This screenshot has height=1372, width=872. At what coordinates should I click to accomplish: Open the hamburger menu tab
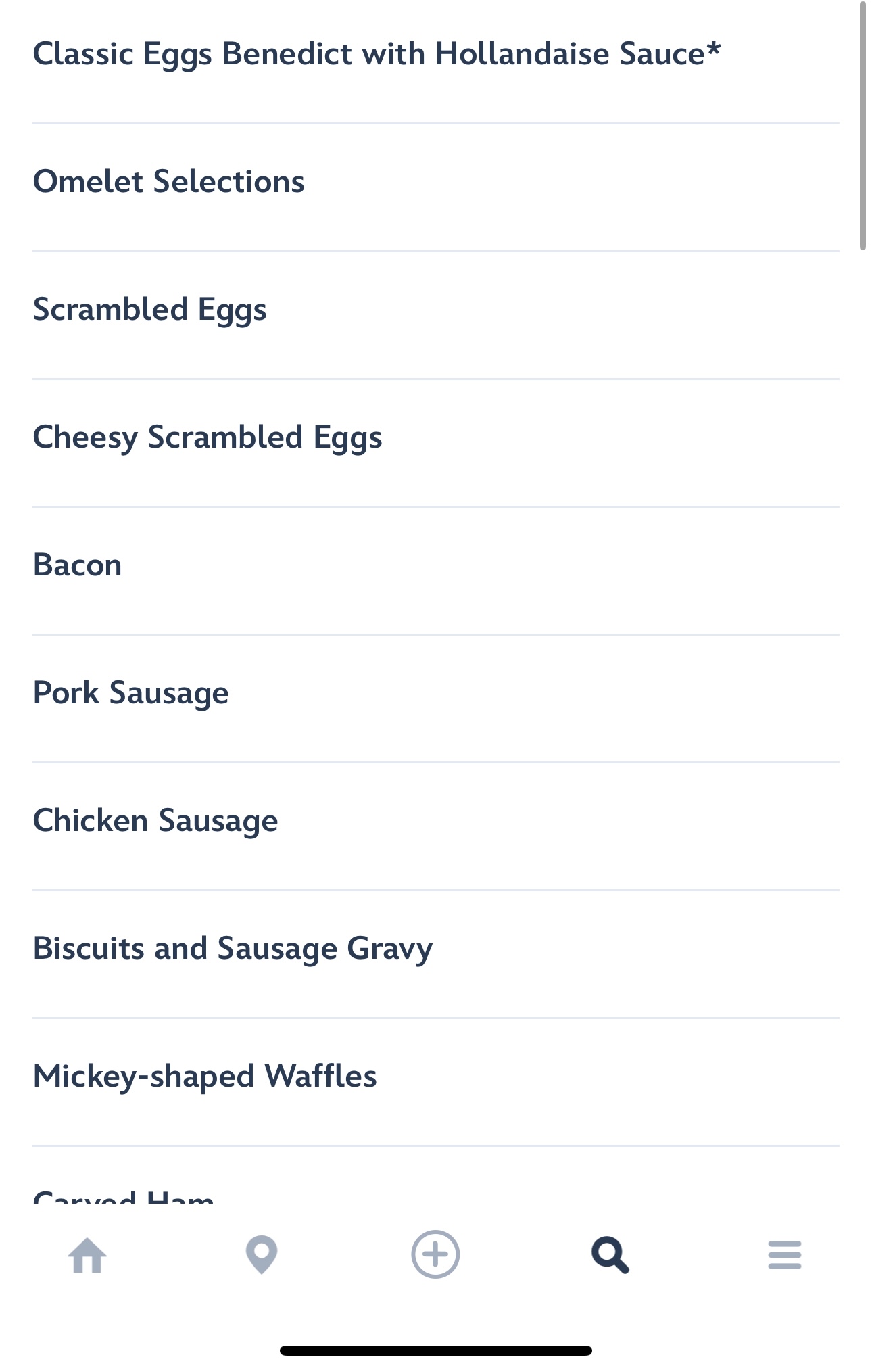coord(784,1255)
